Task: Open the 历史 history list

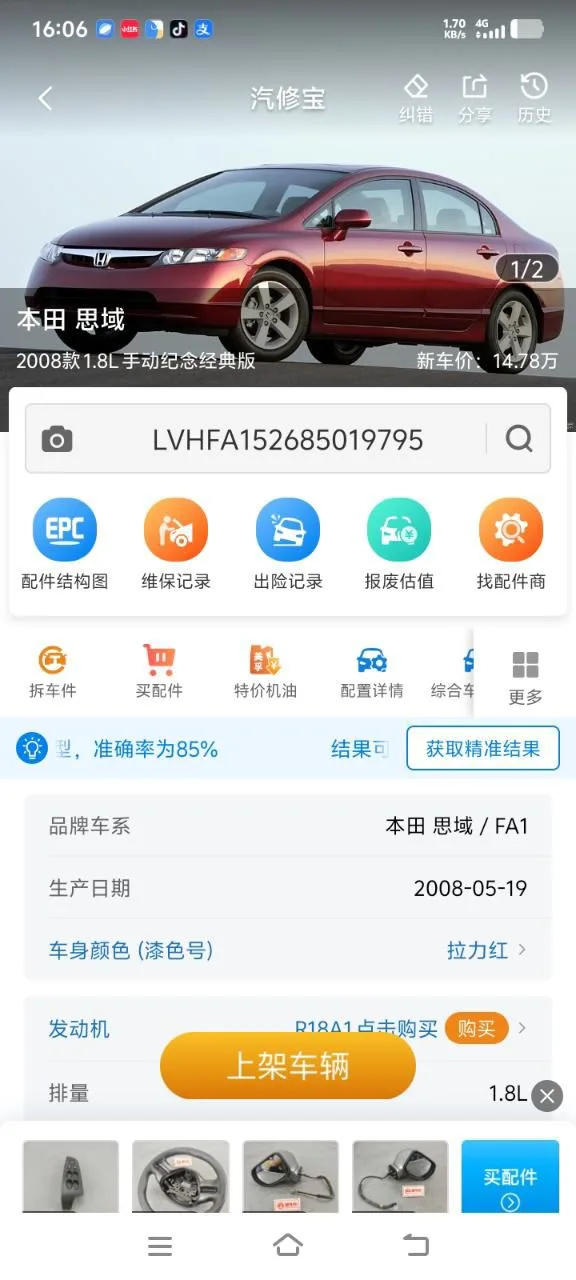Action: point(534,98)
